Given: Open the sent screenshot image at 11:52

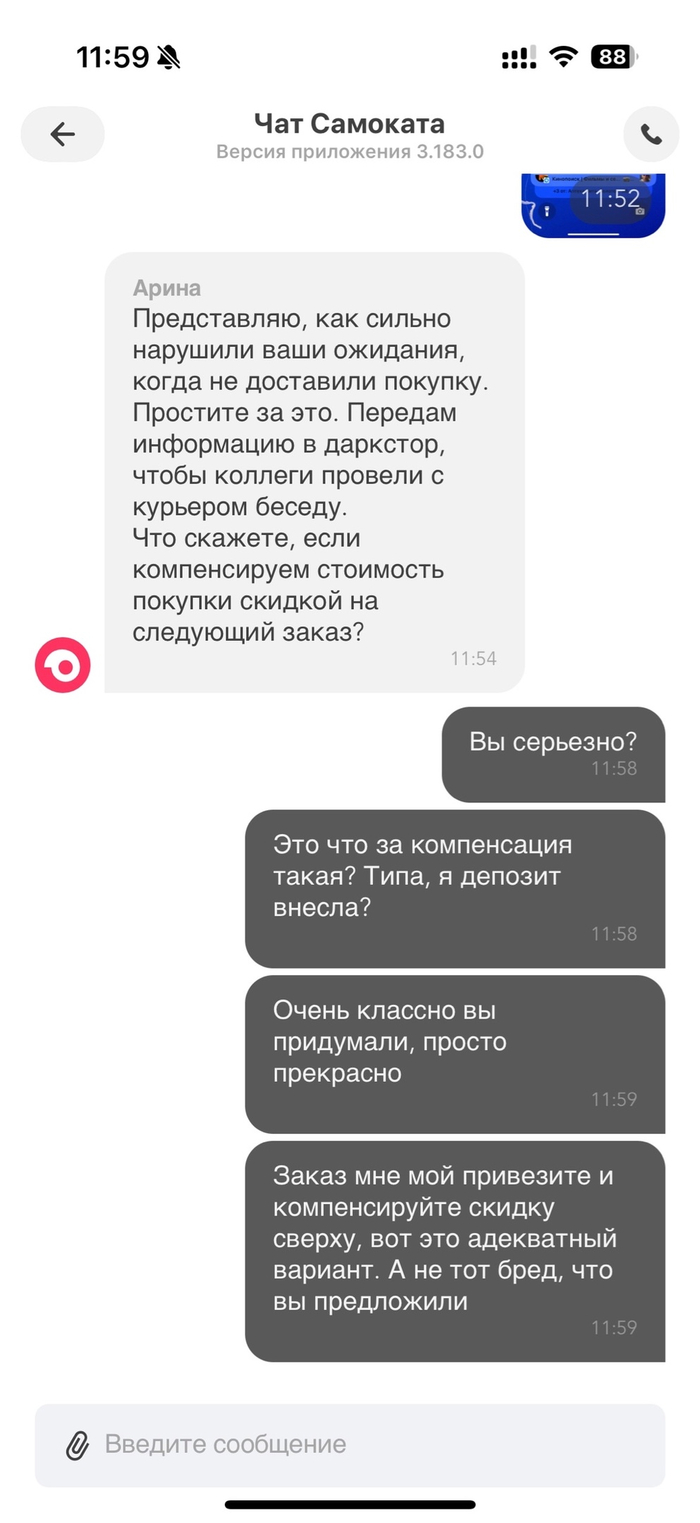Looking at the screenshot, I should 593,205.
